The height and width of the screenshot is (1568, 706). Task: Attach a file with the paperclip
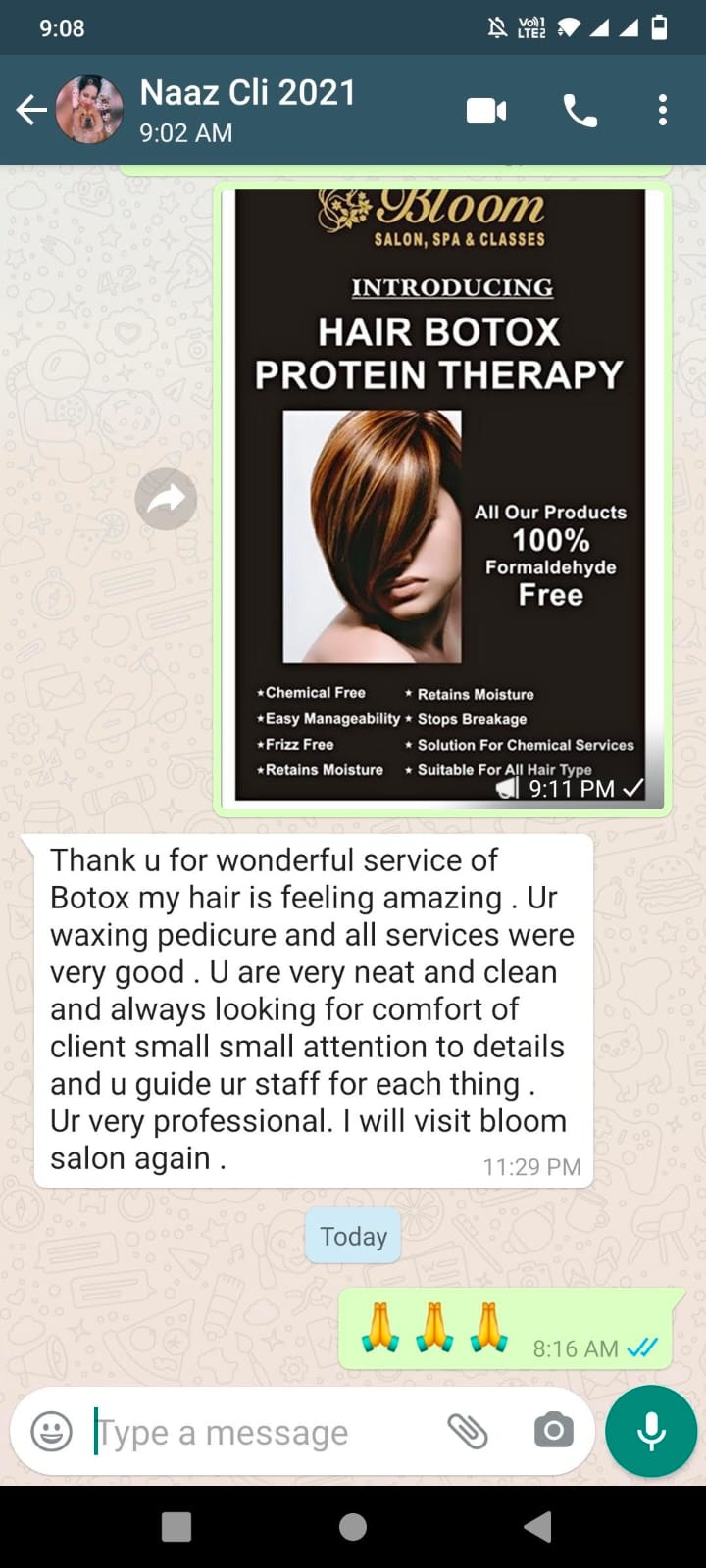pos(468,1432)
